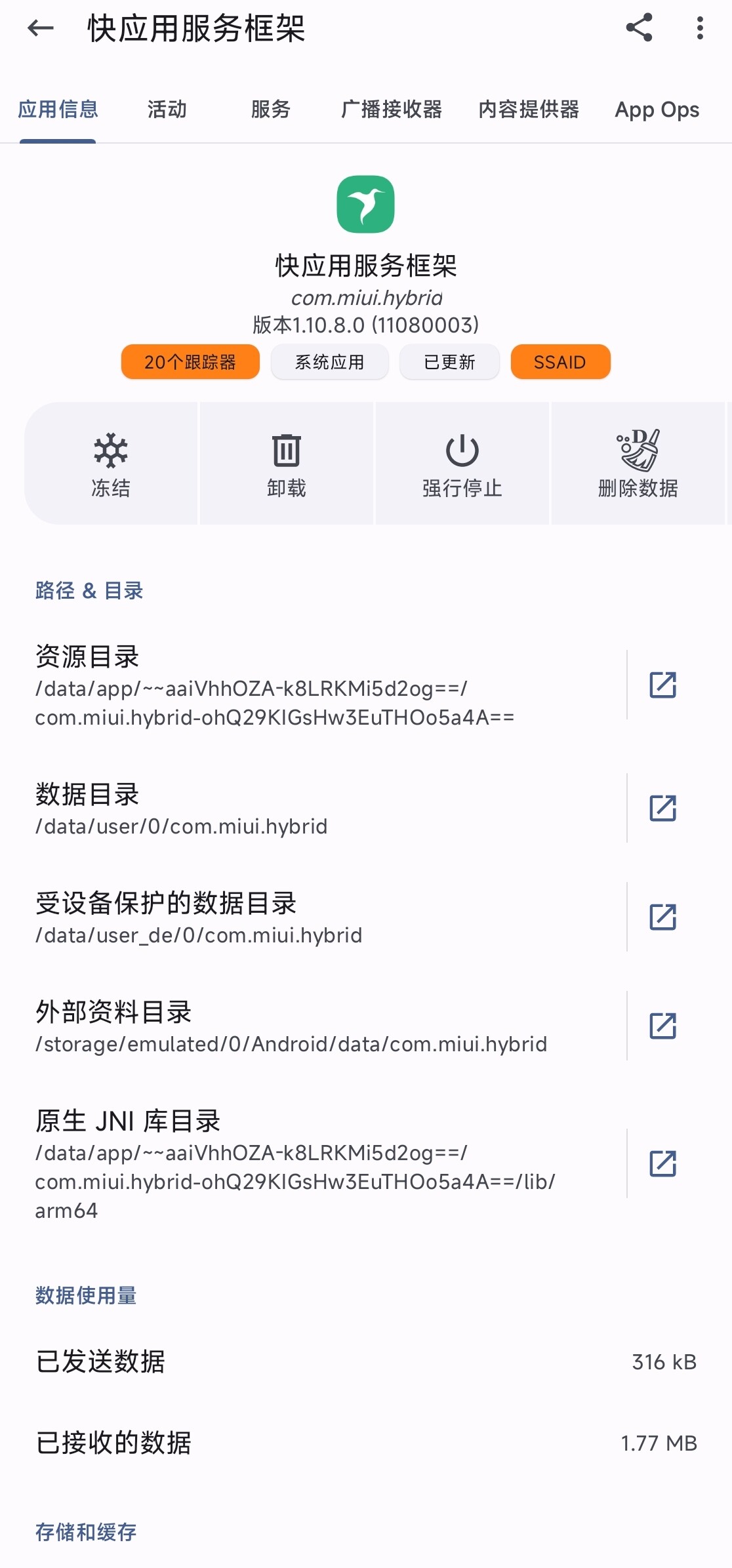Open 受设备保护的数据目录 via its icon

coord(663,917)
